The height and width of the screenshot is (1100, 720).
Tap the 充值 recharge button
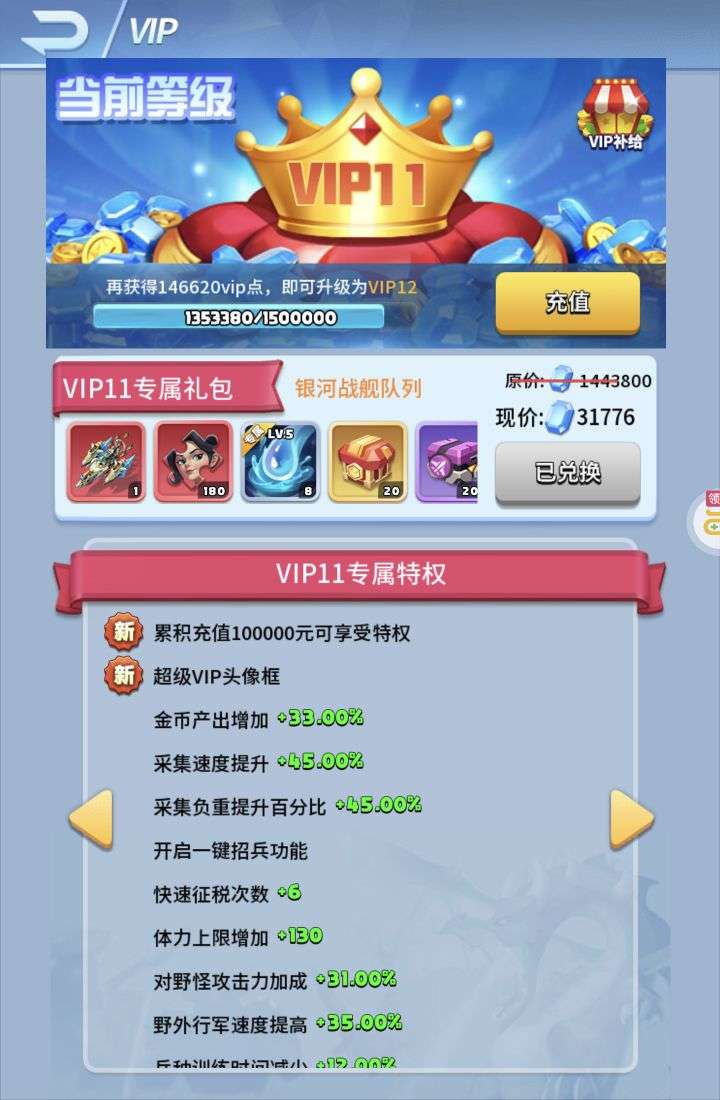pos(567,302)
